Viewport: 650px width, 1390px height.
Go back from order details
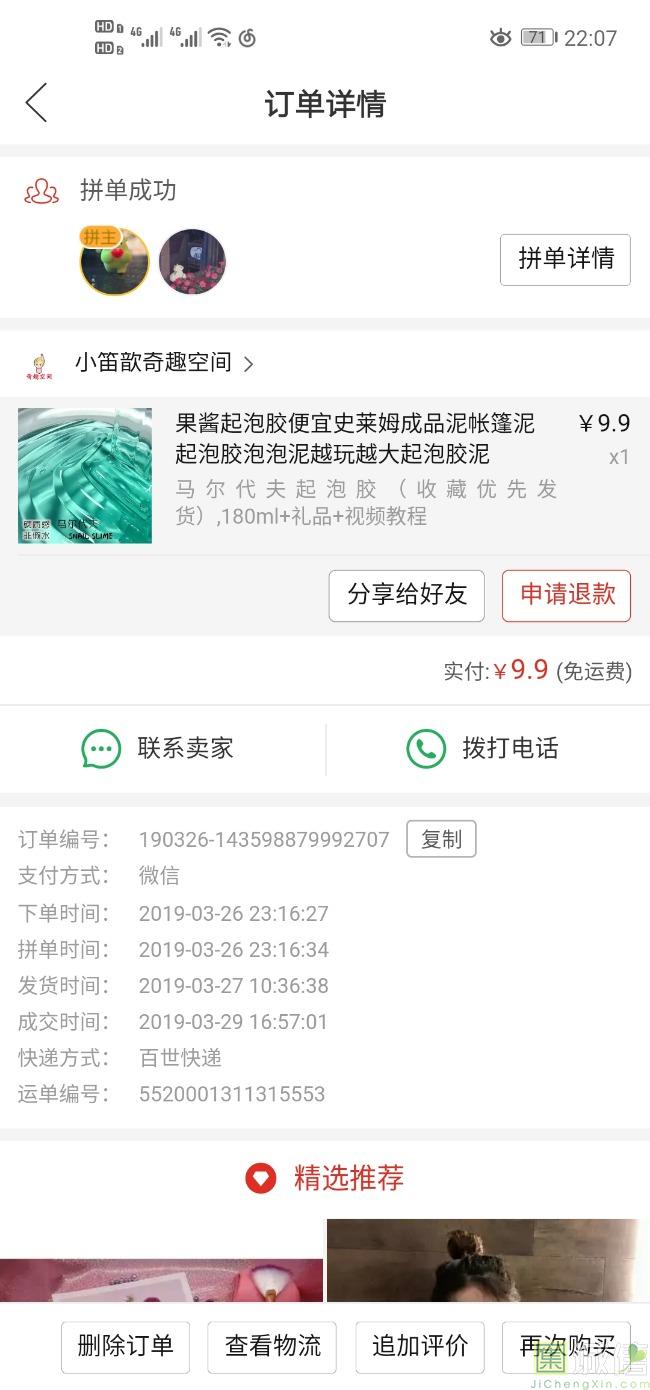pyautogui.click(x=36, y=103)
